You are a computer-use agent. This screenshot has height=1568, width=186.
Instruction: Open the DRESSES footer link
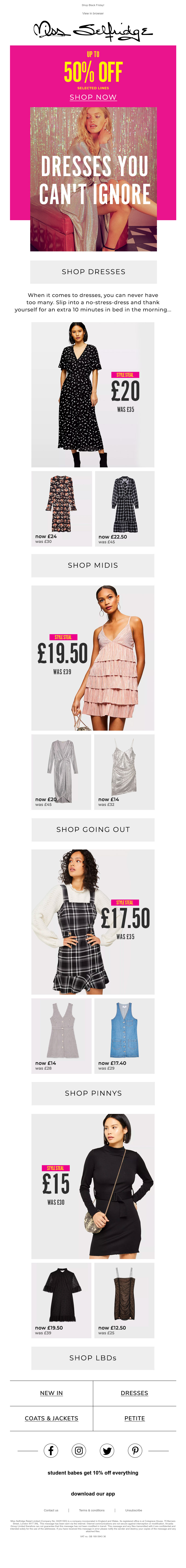click(134, 1393)
